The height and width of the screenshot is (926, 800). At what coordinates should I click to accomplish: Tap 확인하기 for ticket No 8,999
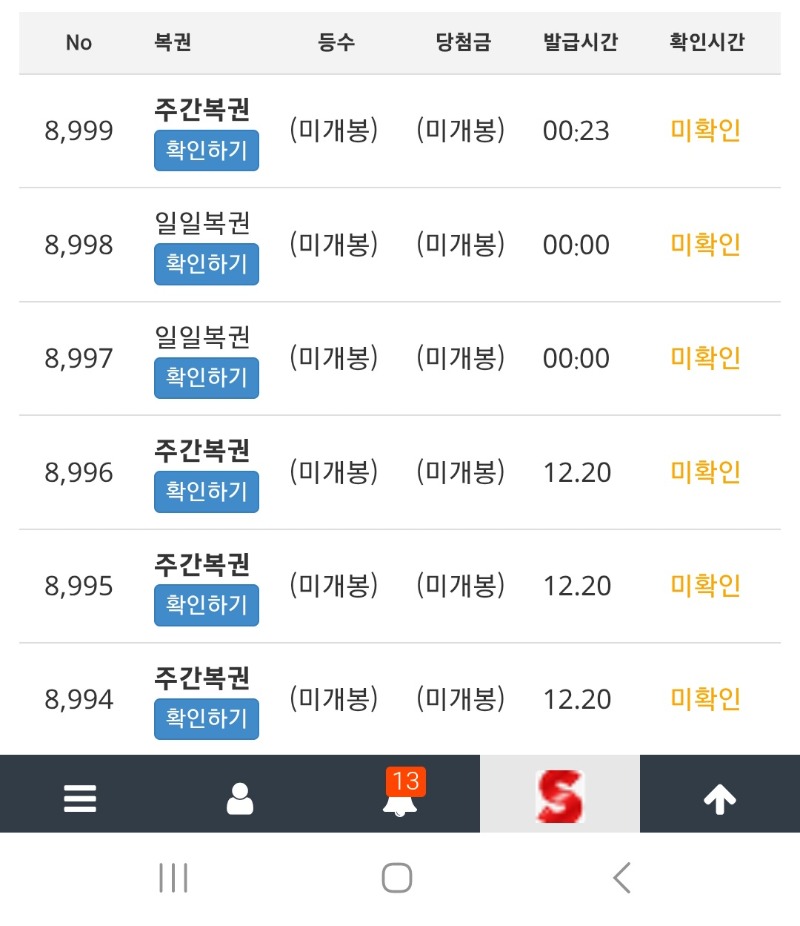[x=206, y=151]
